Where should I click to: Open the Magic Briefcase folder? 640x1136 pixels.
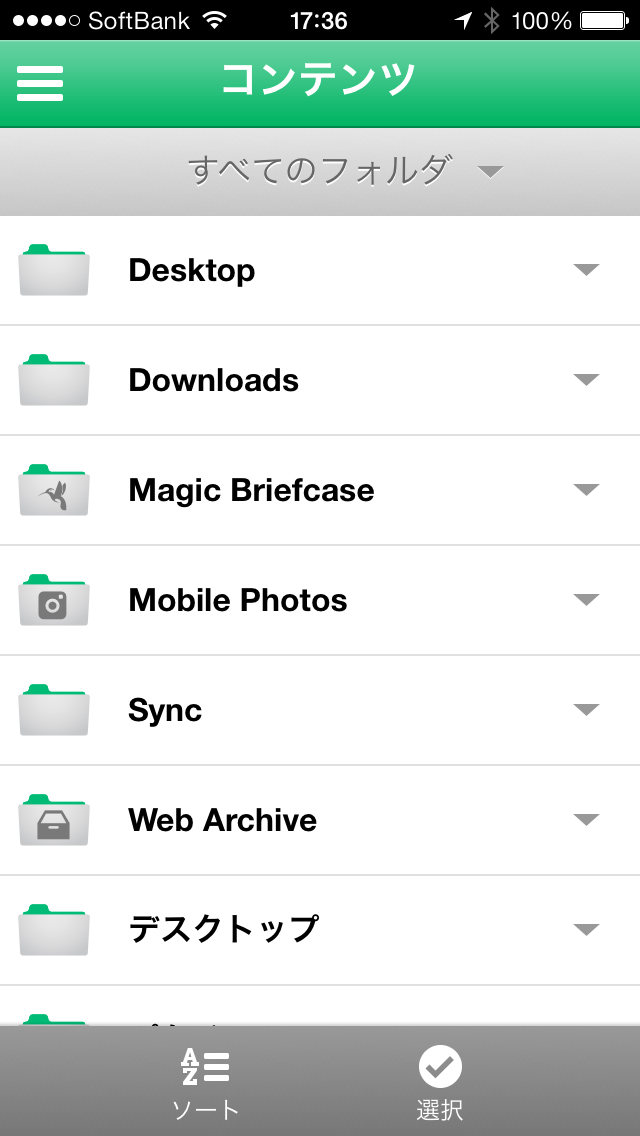pos(251,490)
